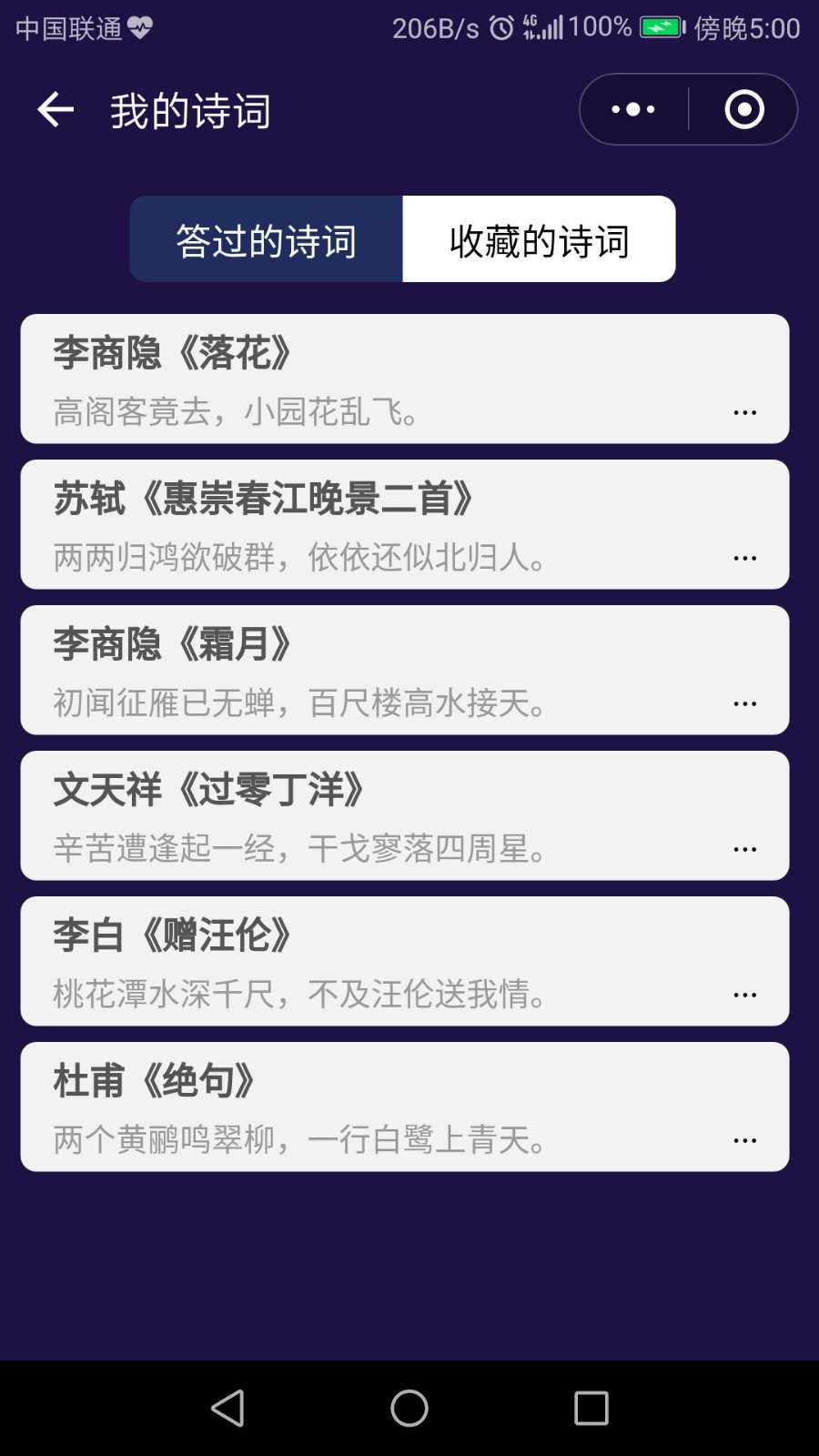Select the 收藏的诗词 tab

tap(540, 239)
